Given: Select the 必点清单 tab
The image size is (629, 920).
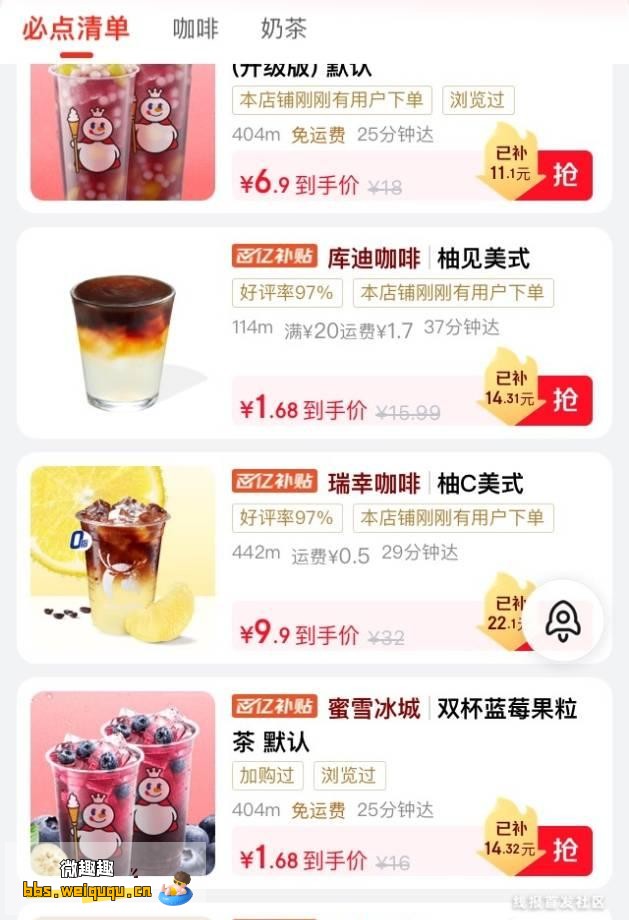Looking at the screenshot, I should pos(76,28).
